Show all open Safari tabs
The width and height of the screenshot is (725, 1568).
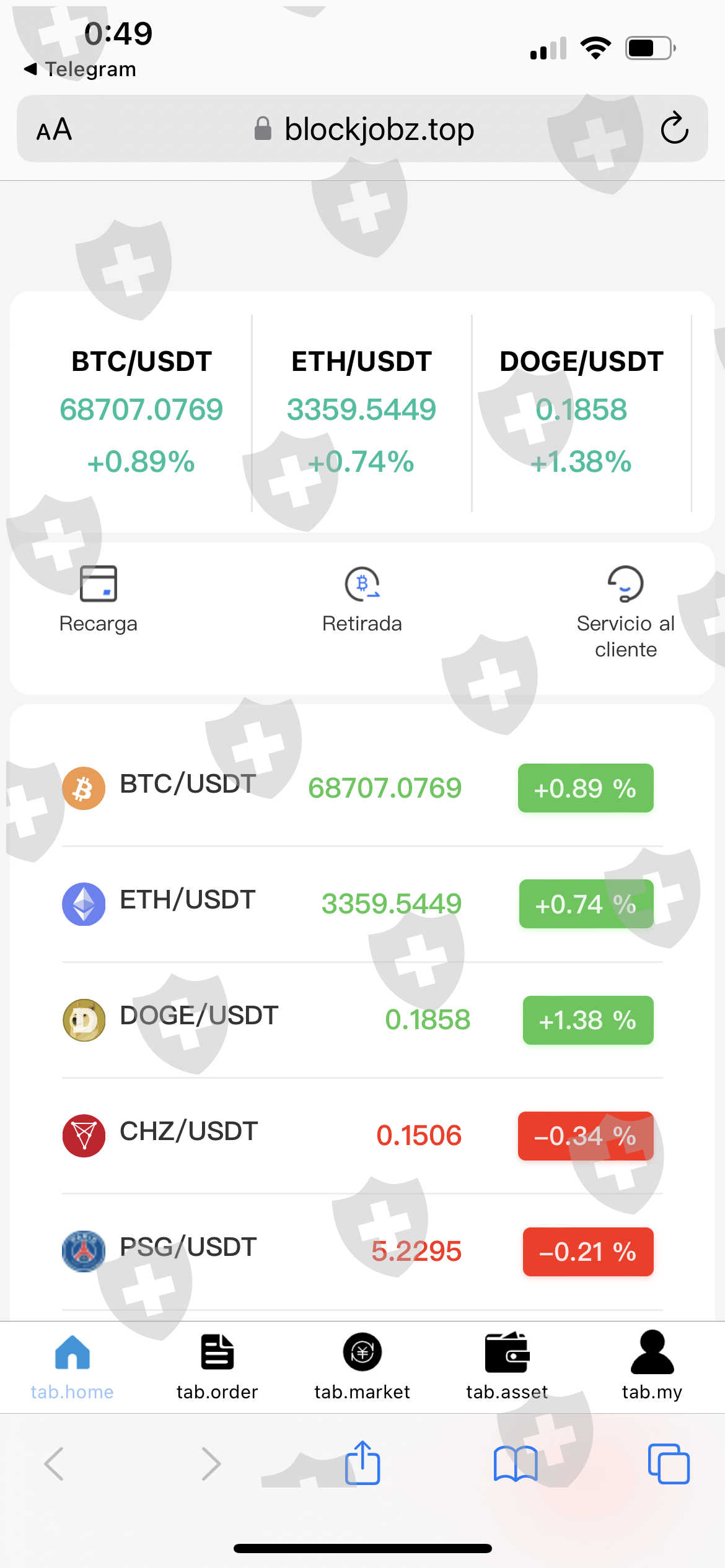668,1464
